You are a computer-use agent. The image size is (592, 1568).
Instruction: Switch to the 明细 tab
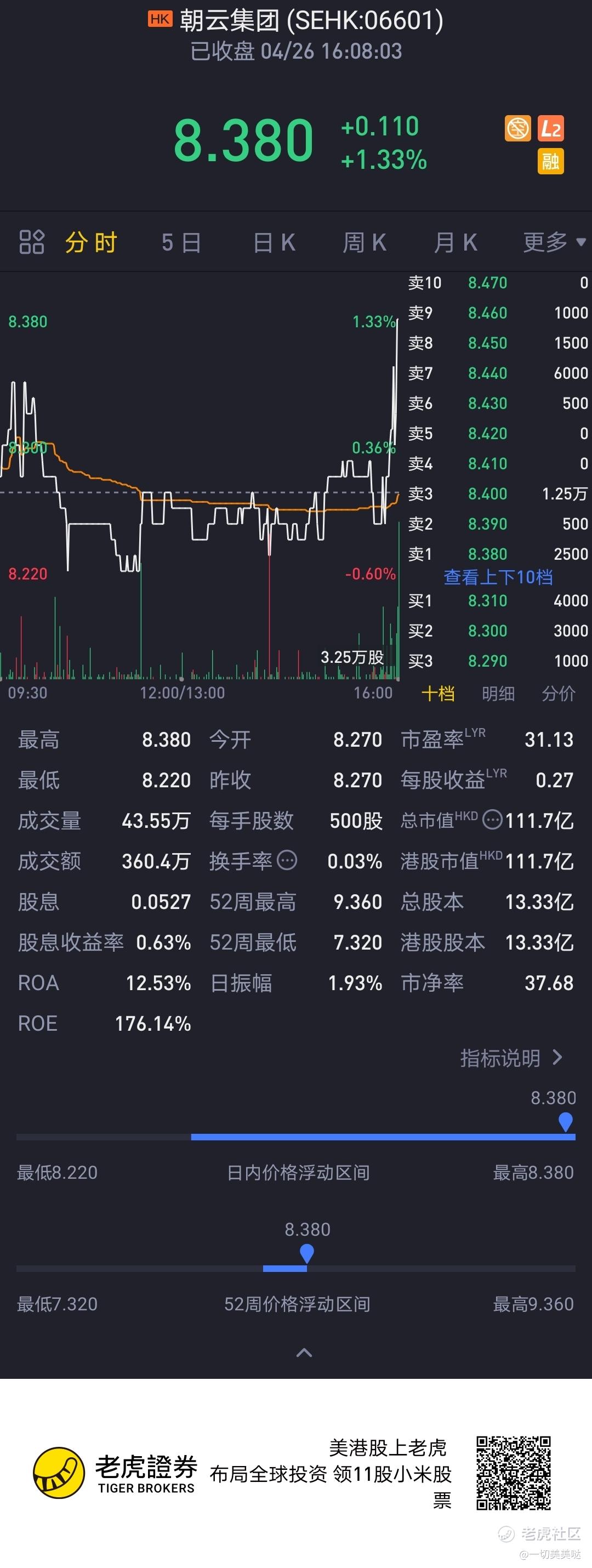click(x=498, y=694)
